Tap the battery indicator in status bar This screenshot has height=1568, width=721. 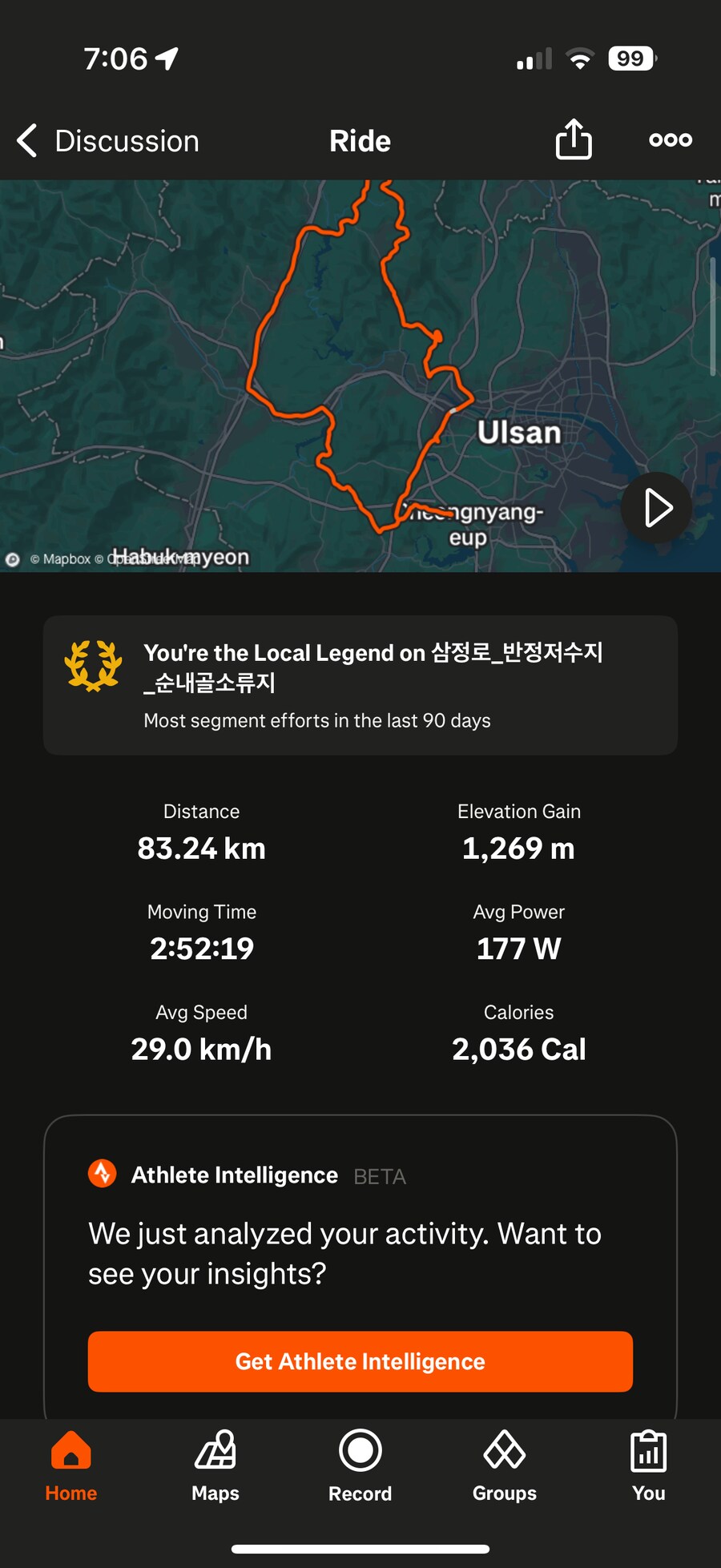coord(630,57)
